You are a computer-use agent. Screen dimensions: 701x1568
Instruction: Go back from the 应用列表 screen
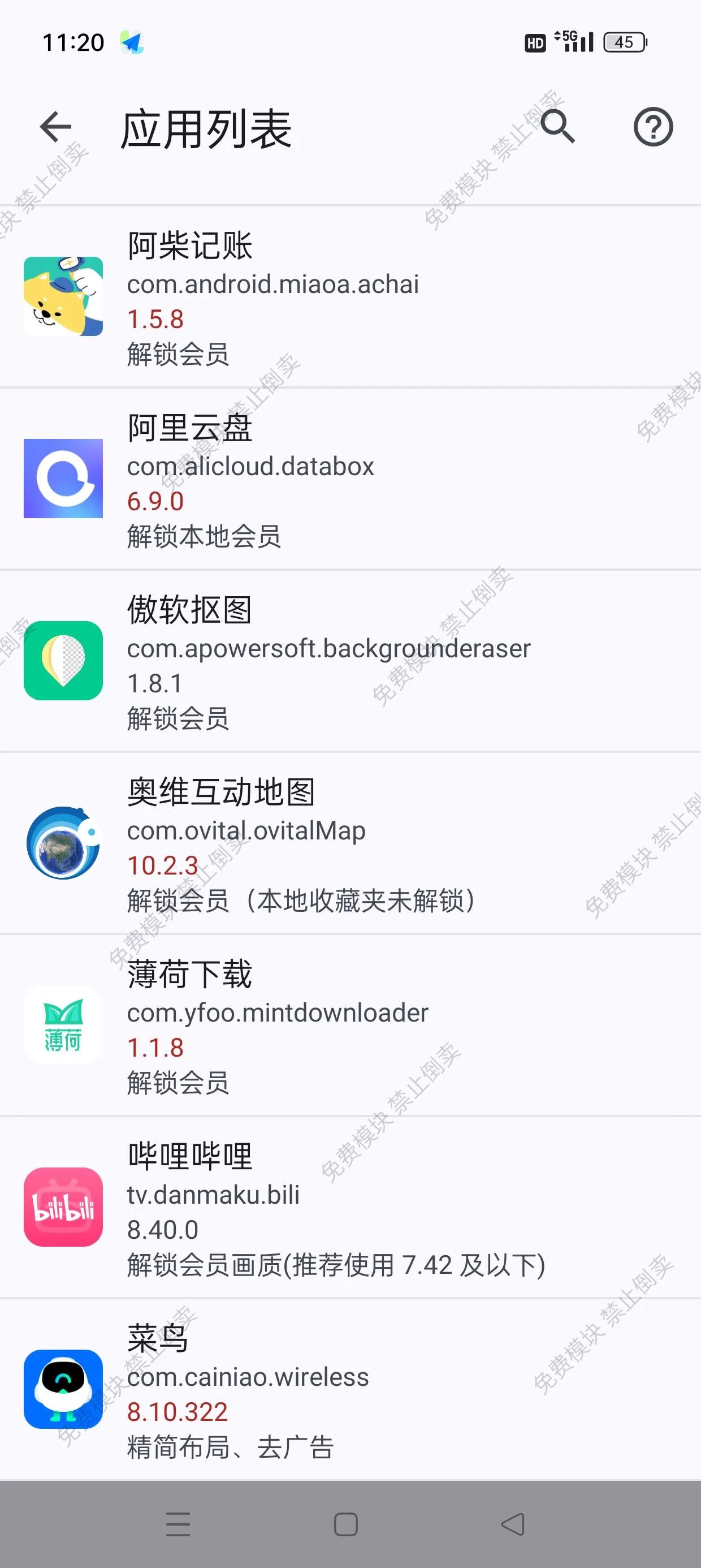click(56, 127)
